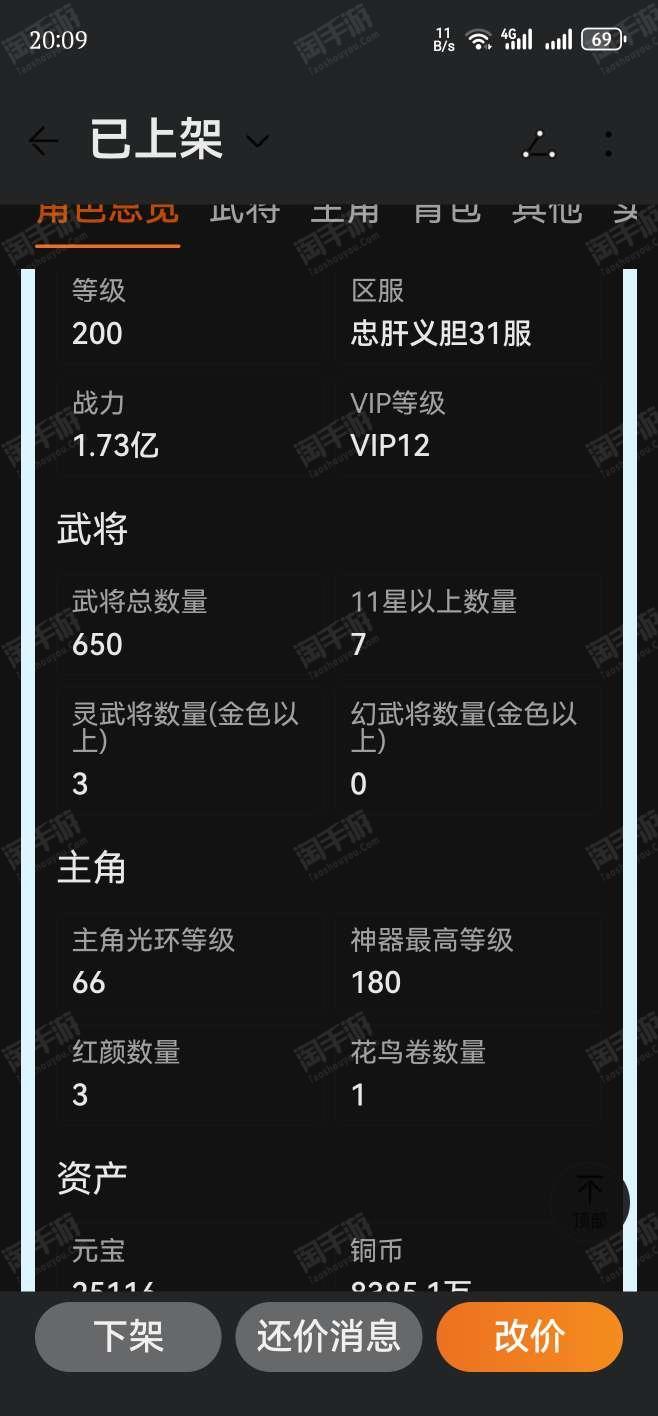Screen dimensions: 658x1416
Task: Switch to the 主角 tab
Action: [345, 213]
